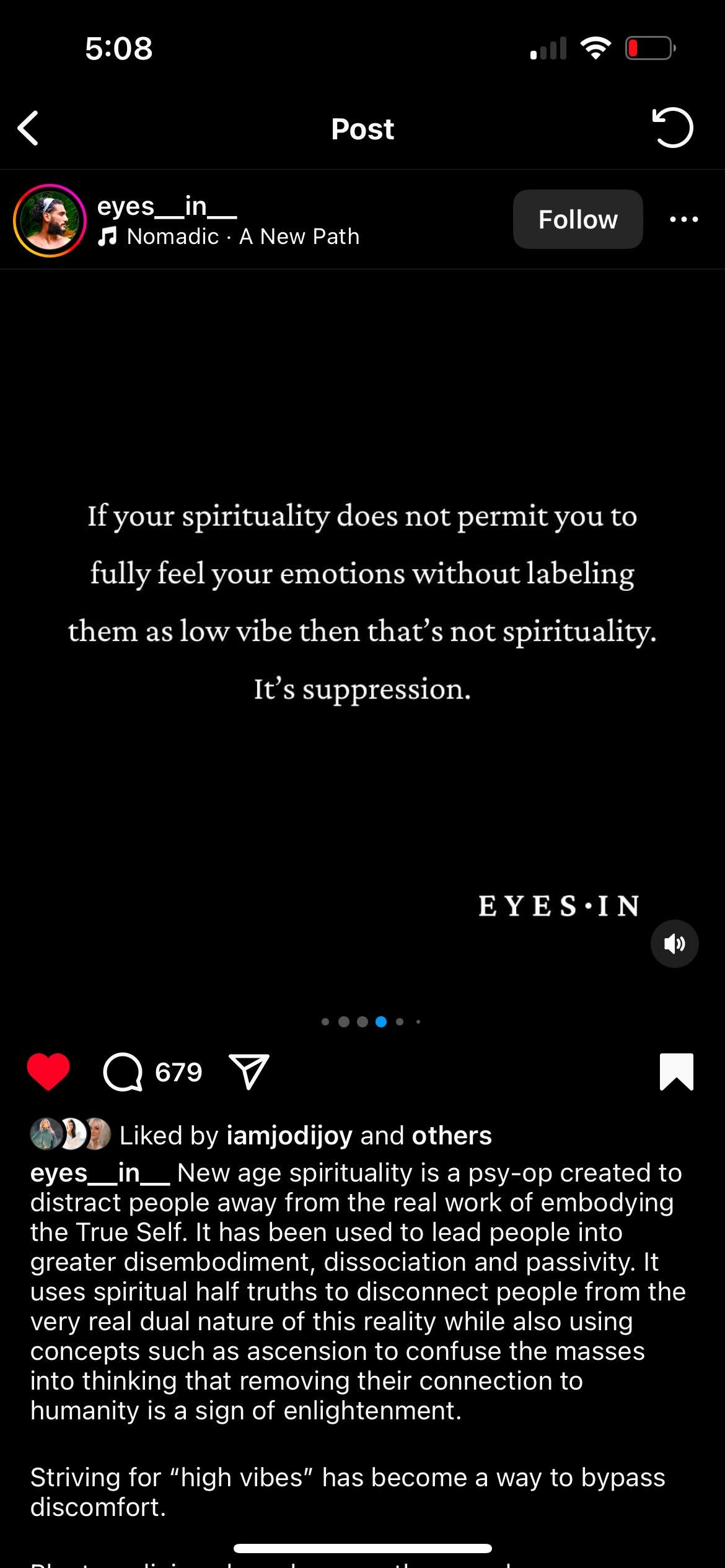The image size is (725, 1568).
Task: Open eyes__in__ from the caption username
Action: tap(100, 1173)
